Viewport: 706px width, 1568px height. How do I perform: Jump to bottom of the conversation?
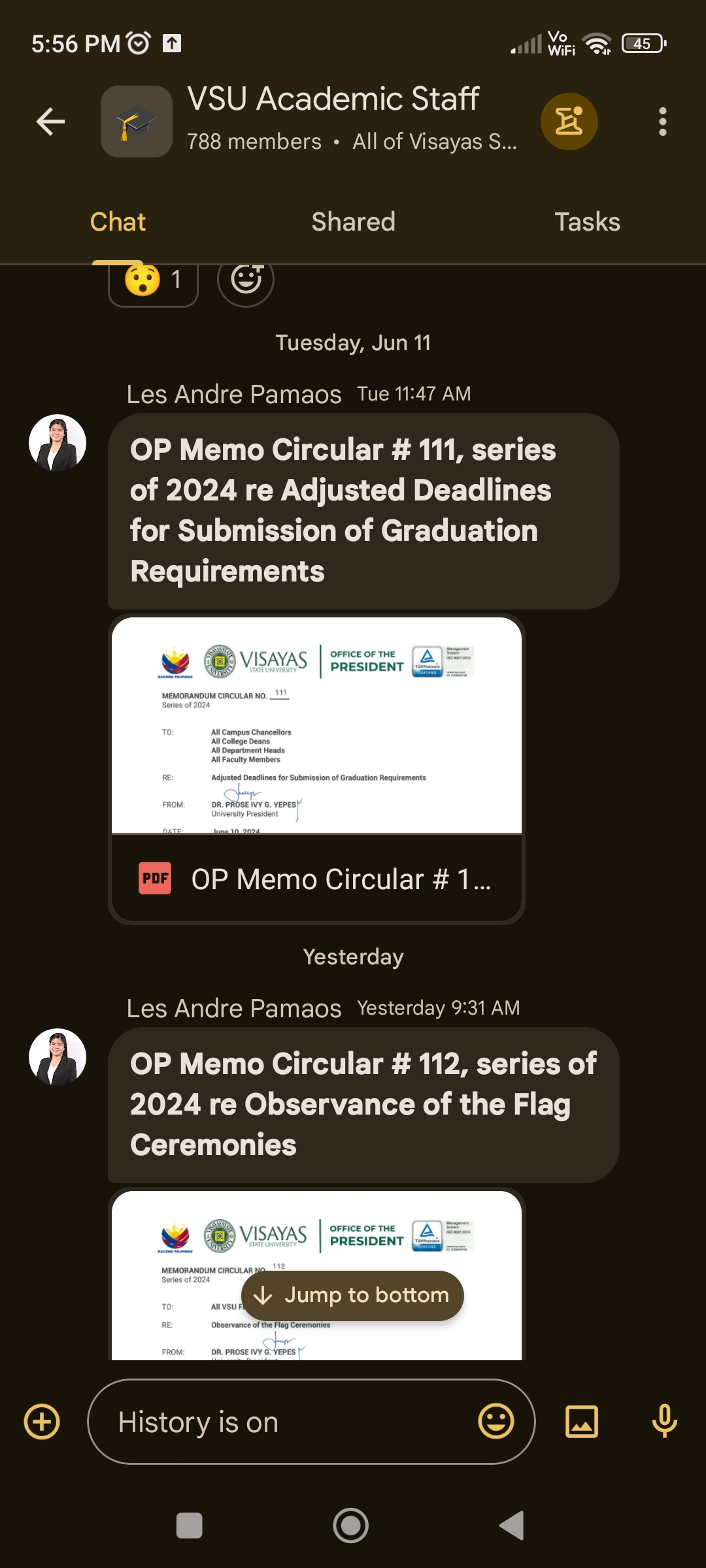click(353, 1295)
